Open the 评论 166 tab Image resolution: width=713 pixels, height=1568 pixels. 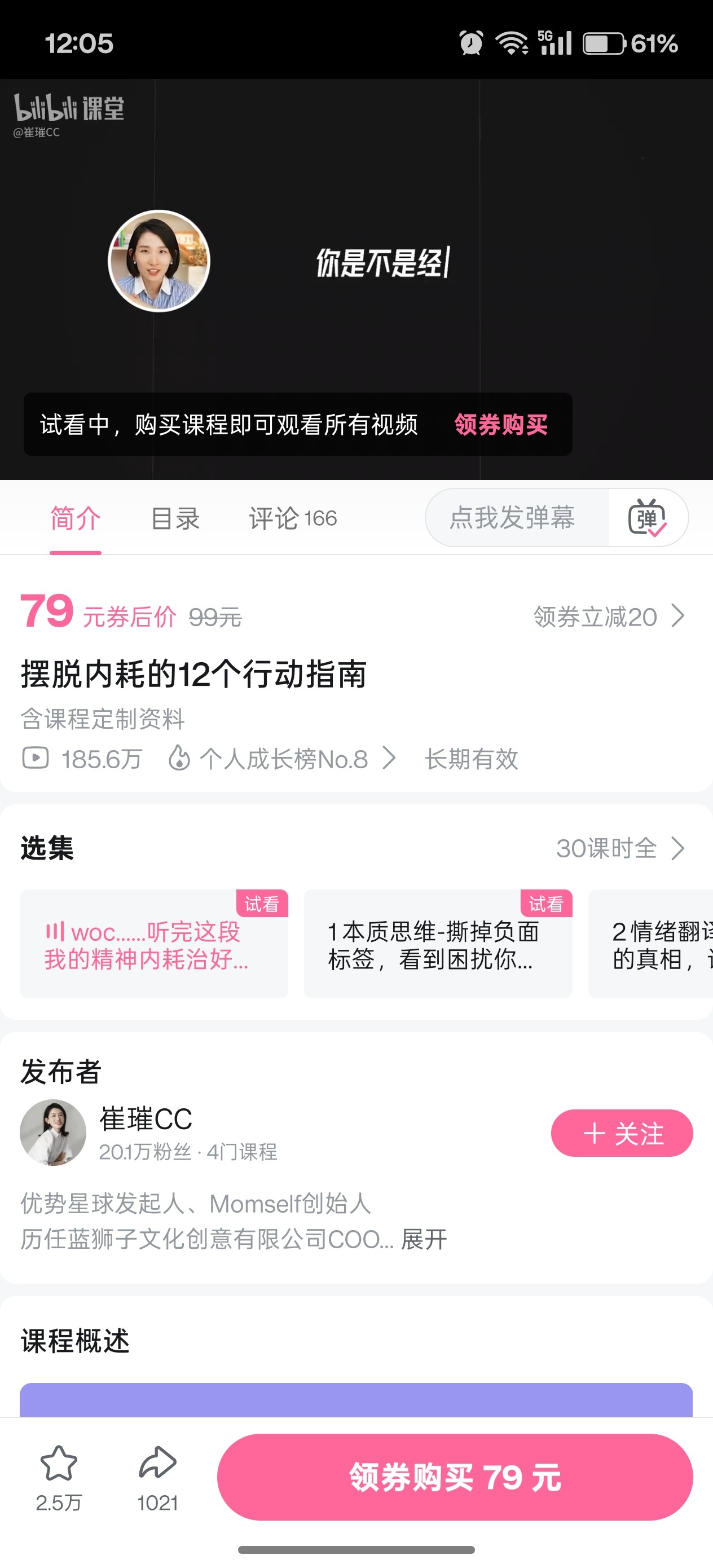point(292,518)
